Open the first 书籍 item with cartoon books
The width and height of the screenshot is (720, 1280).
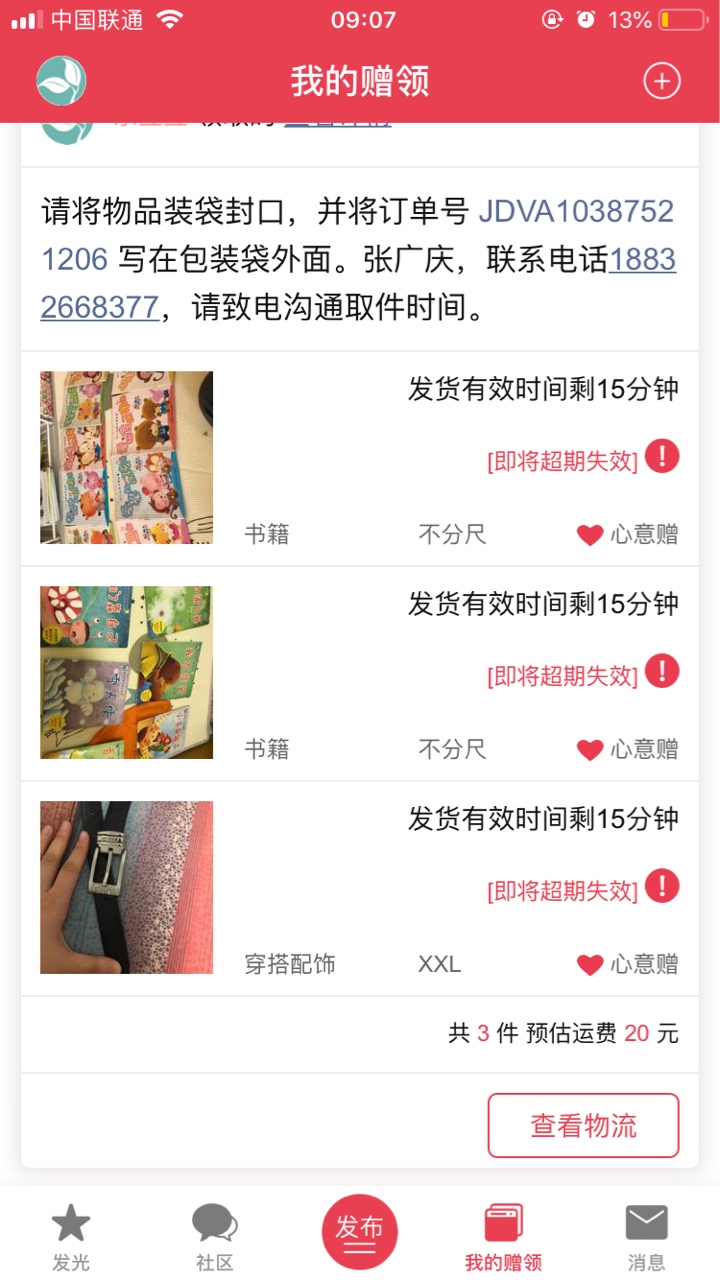[x=360, y=458]
